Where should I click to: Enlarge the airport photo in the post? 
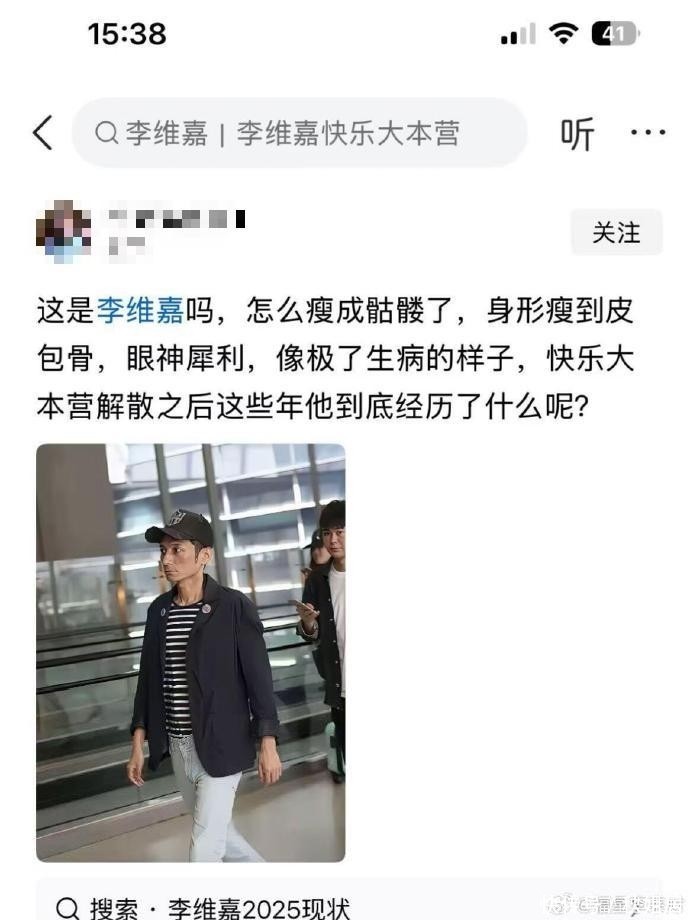(191, 652)
